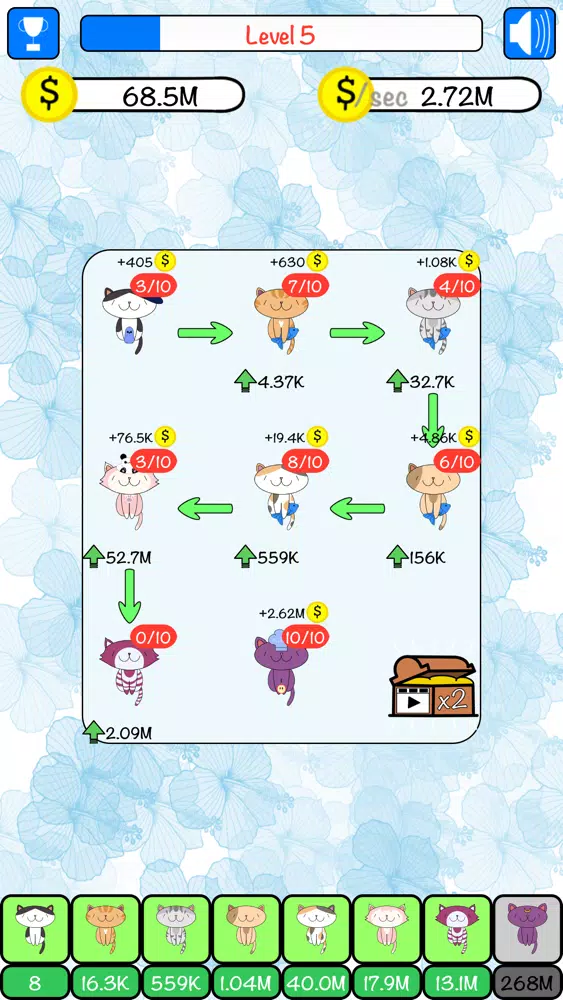The width and height of the screenshot is (563, 1000).
Task: Mute the game sound
Action: (529, 33)
